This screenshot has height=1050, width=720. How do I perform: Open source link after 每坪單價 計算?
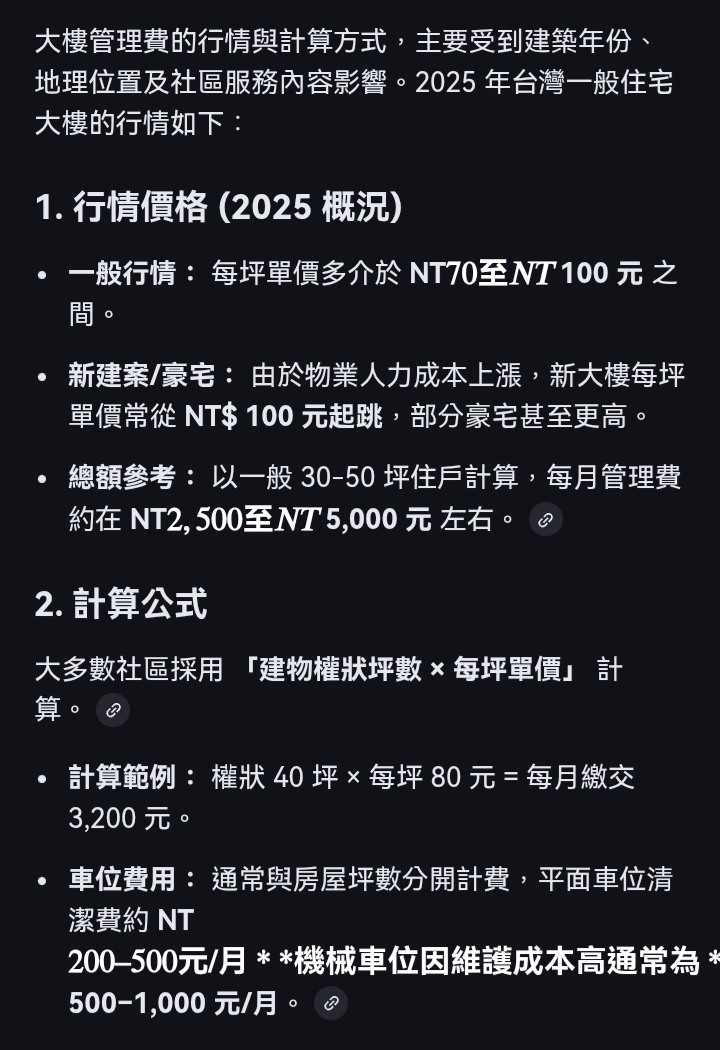(113, 710)
